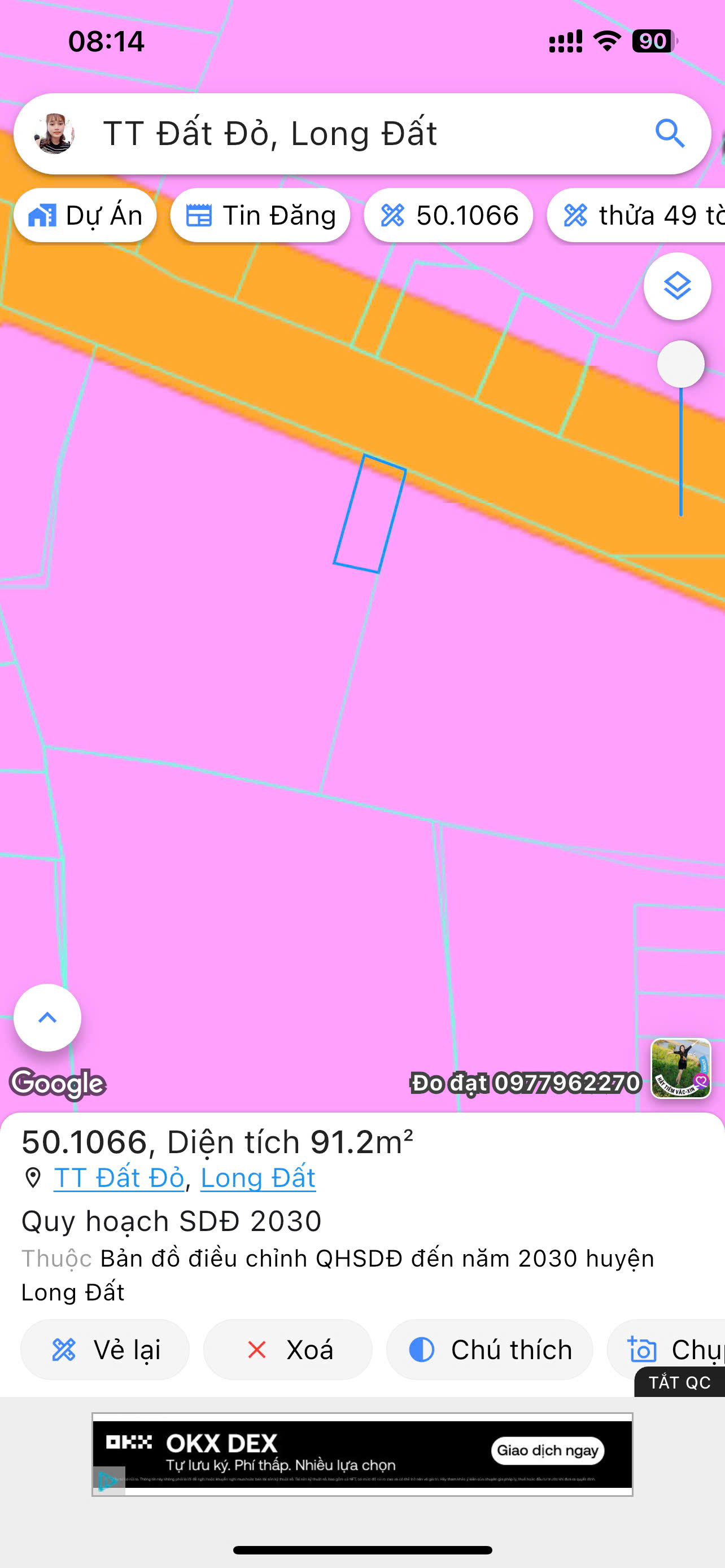Tap the Chụp capture button
Image resolution: width=725 pixels, height=1568 pixels.
(x=670, y=1348)
